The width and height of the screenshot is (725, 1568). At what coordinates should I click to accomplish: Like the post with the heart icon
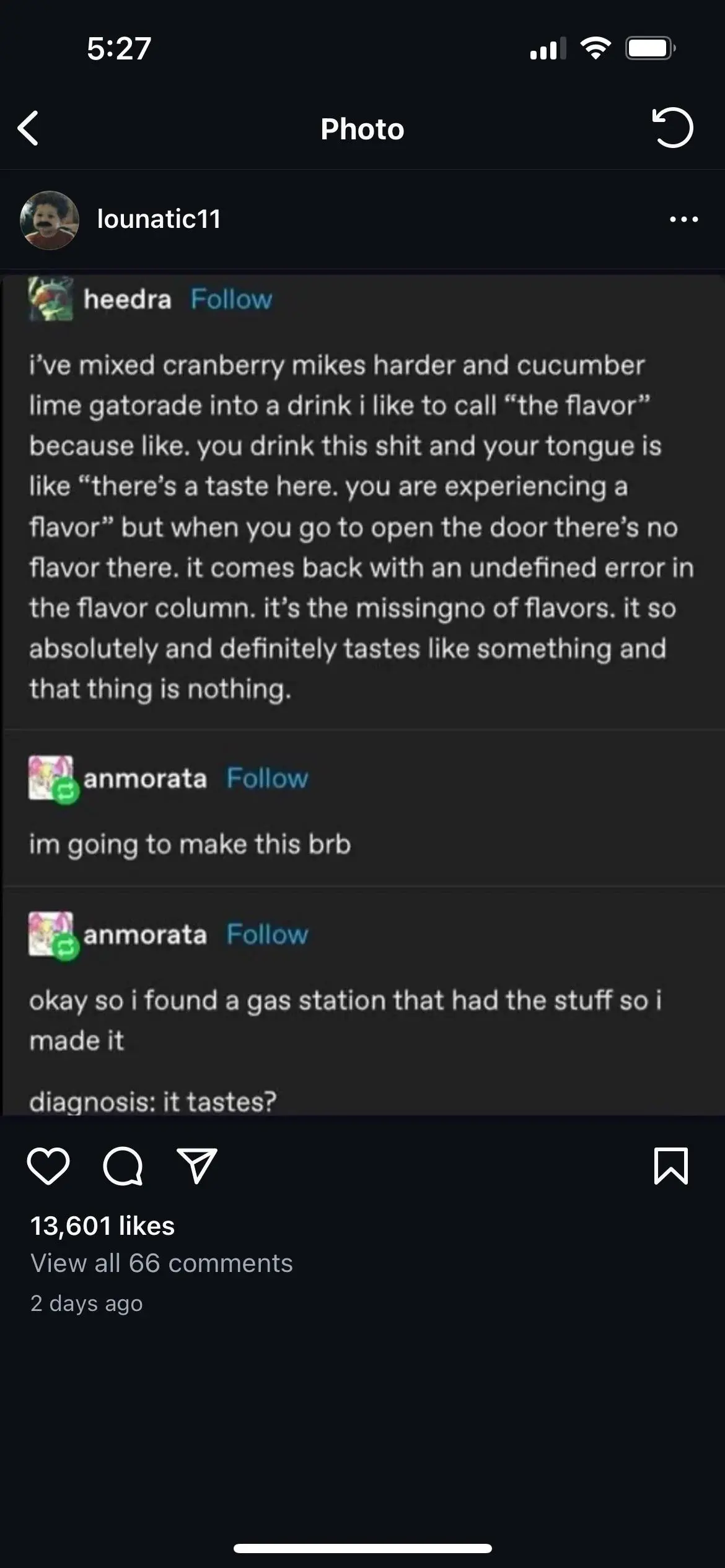click(x=48, y=1166)
